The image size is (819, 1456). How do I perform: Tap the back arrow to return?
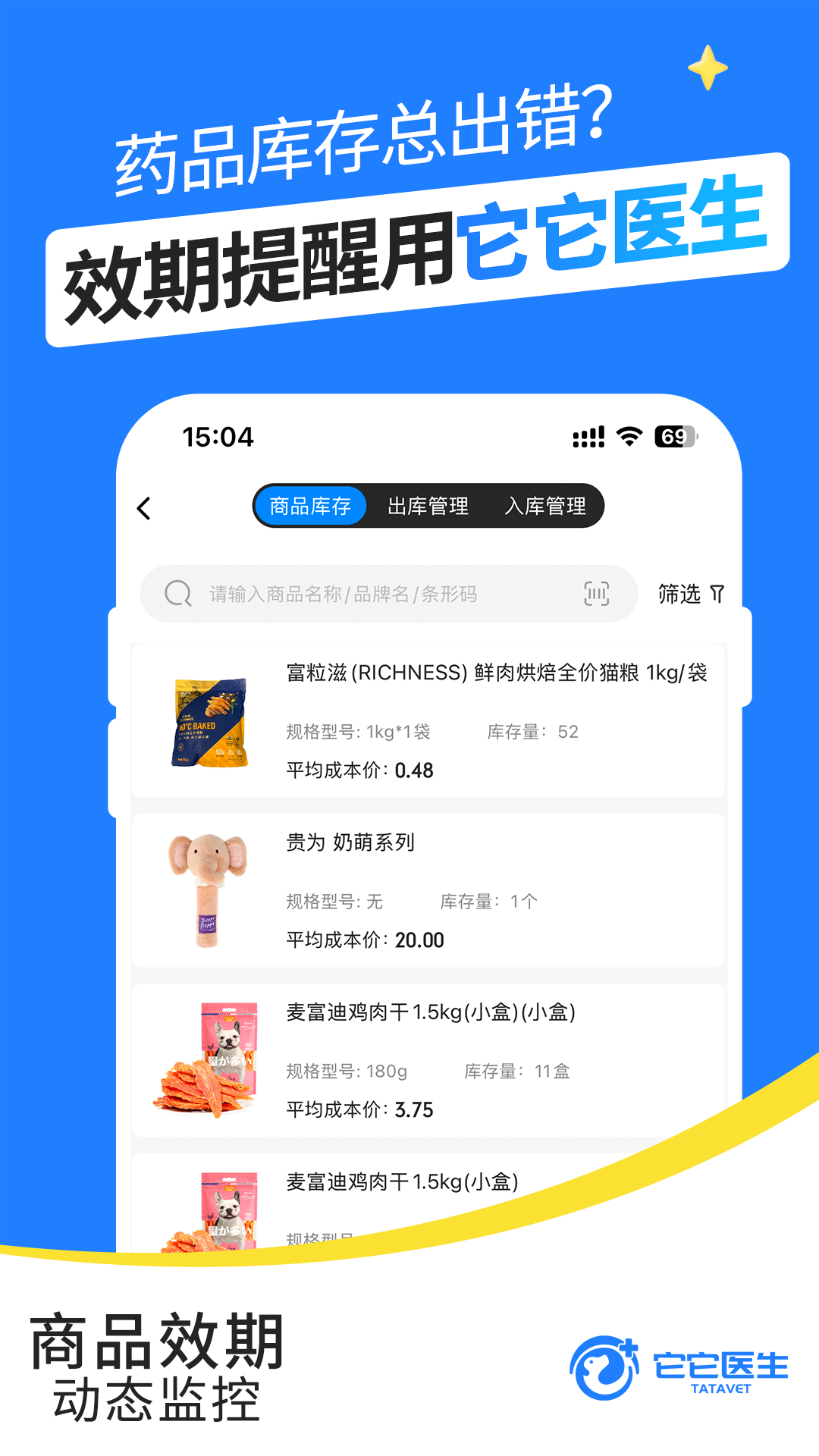[x=144, y=507]
